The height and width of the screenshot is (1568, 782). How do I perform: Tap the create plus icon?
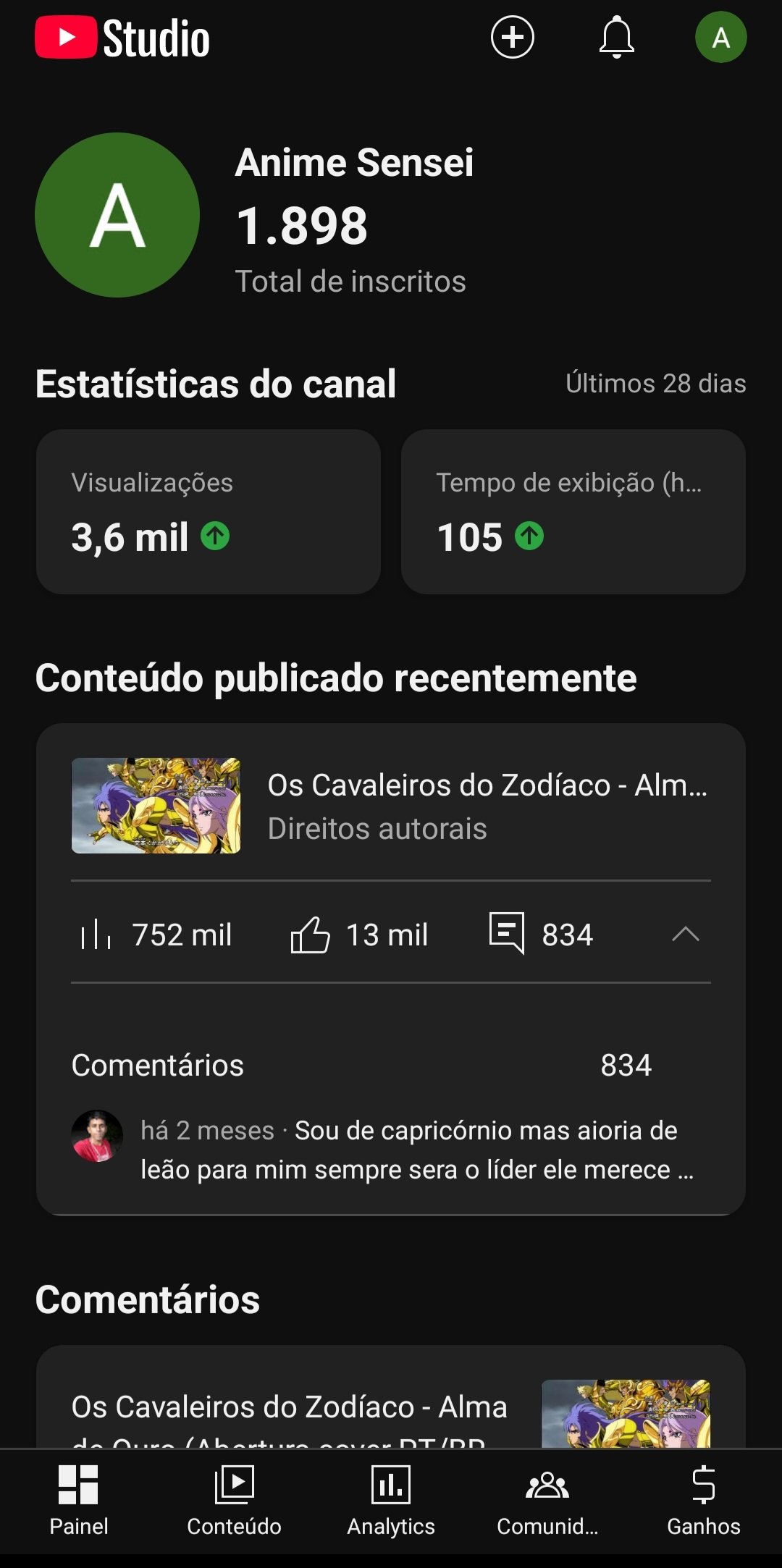pos(512,37)
